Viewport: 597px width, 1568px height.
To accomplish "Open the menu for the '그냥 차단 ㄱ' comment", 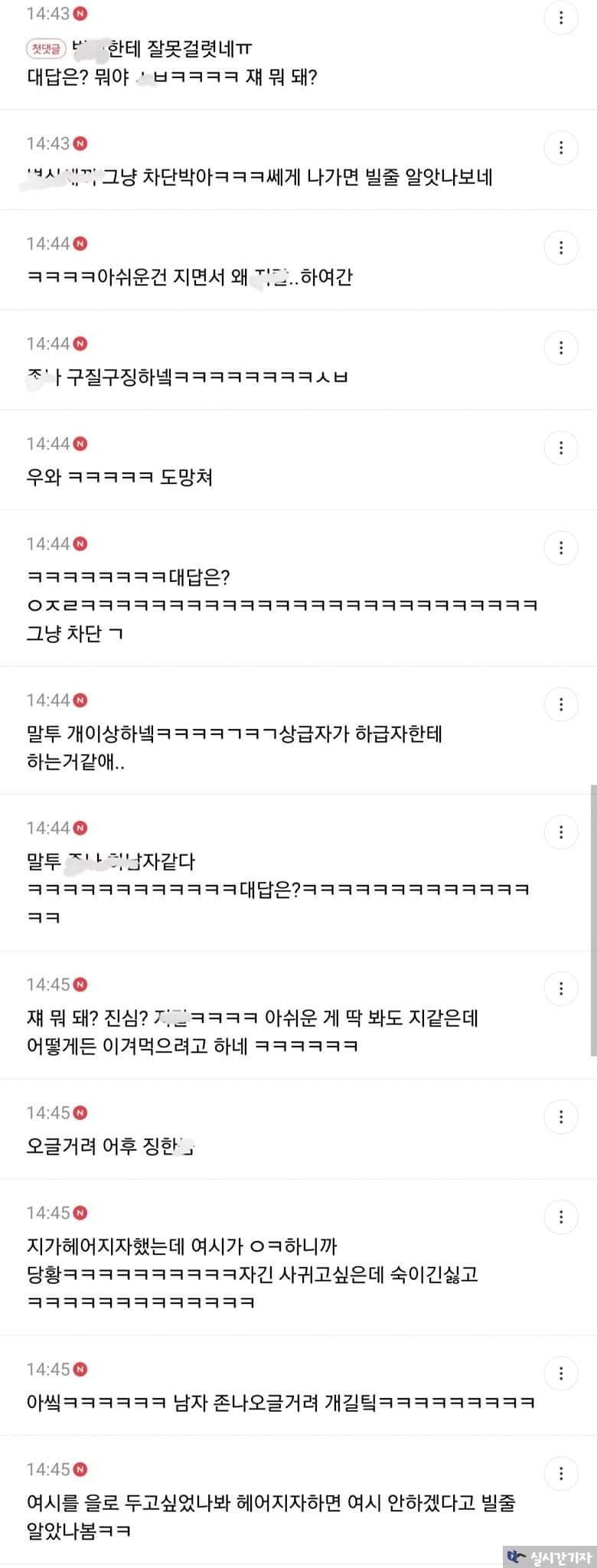I will (x=561, y=548).
